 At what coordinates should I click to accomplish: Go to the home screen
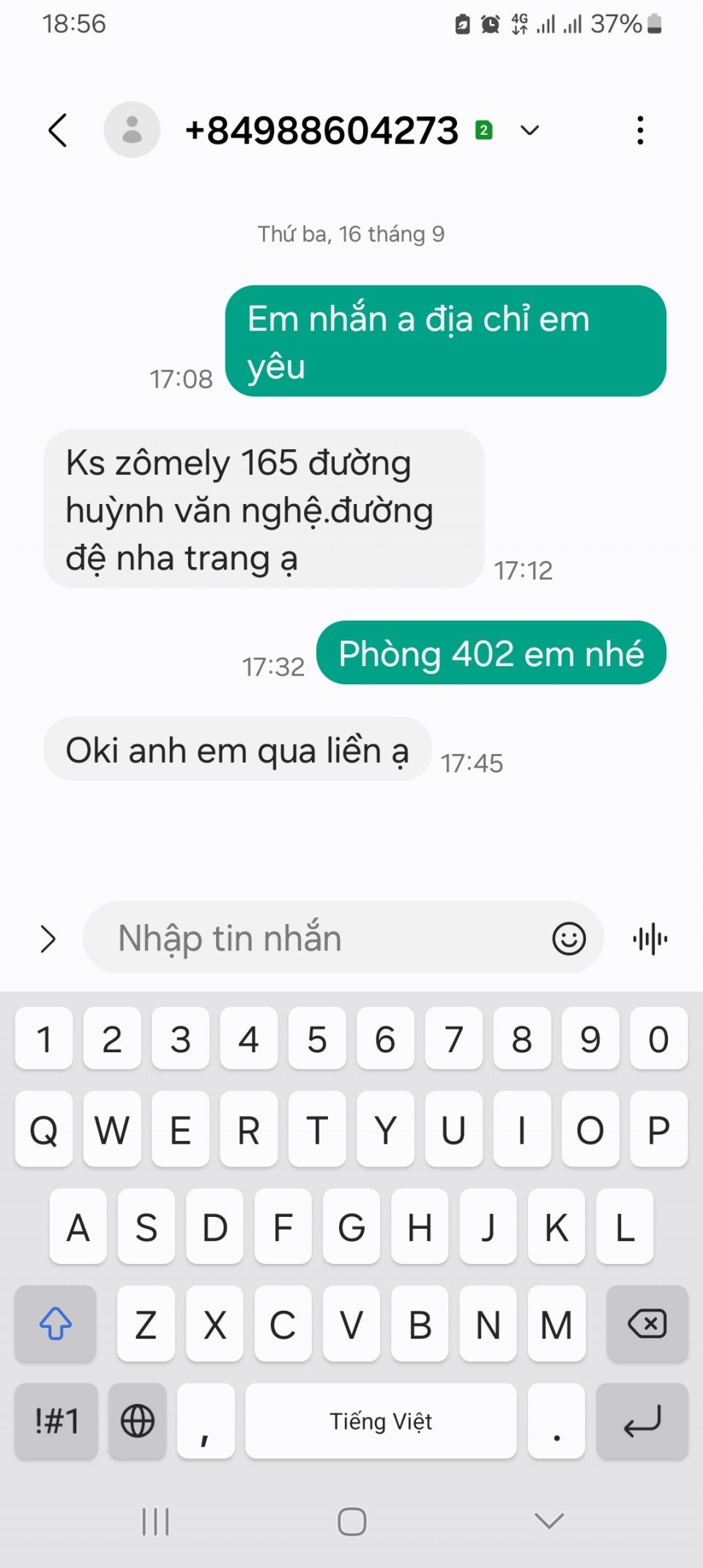351,1522
